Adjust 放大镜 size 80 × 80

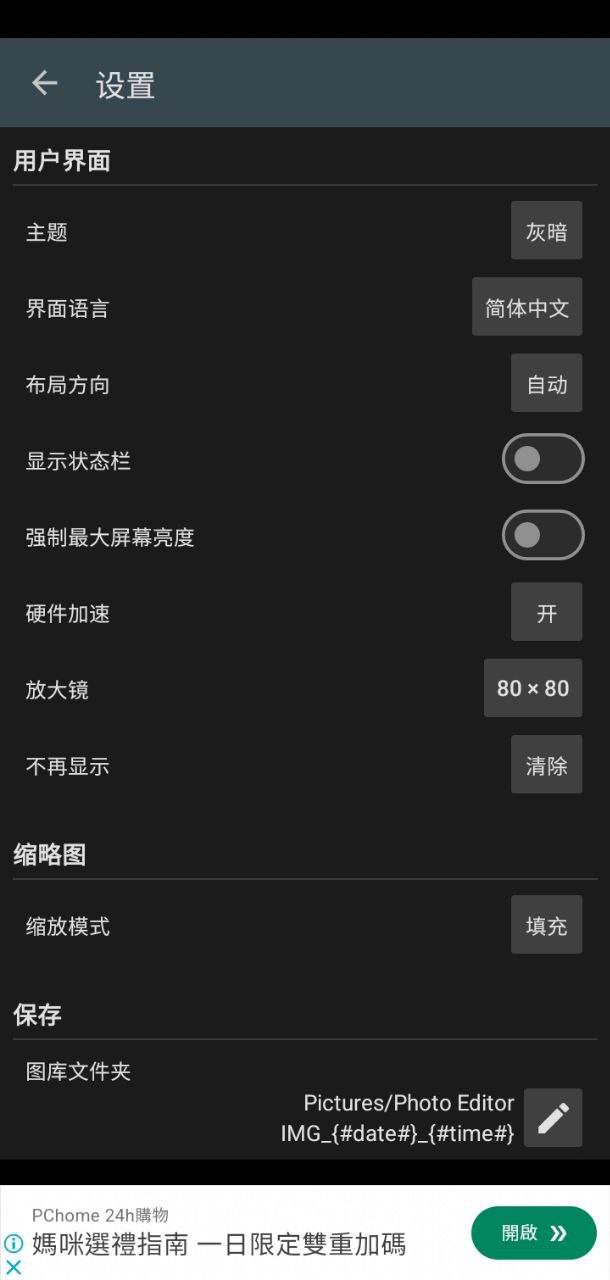click(532, 688)
